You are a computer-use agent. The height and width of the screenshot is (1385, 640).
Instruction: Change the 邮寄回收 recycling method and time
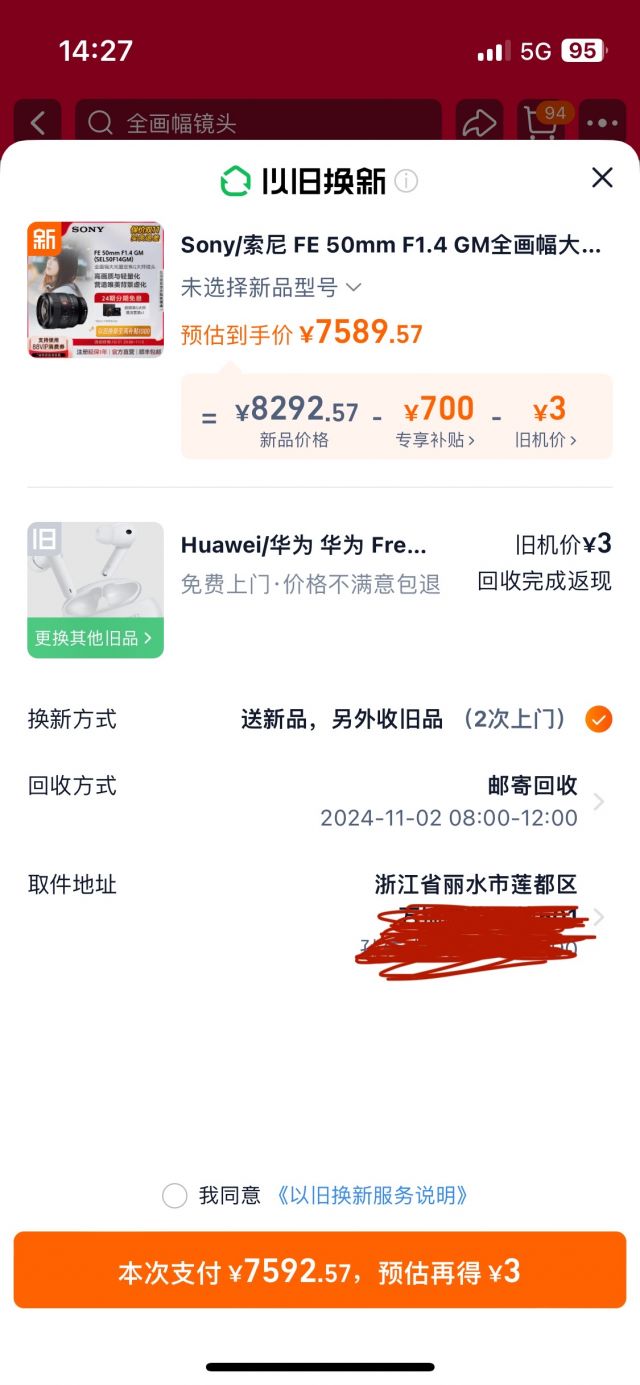pyautogui.click(x=598, y=802)
